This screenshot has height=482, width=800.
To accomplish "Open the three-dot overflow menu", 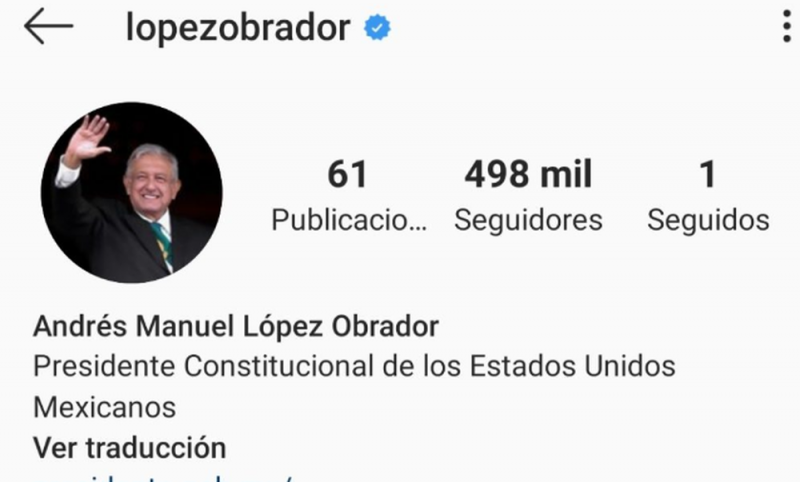I will [x=788, y=27].
